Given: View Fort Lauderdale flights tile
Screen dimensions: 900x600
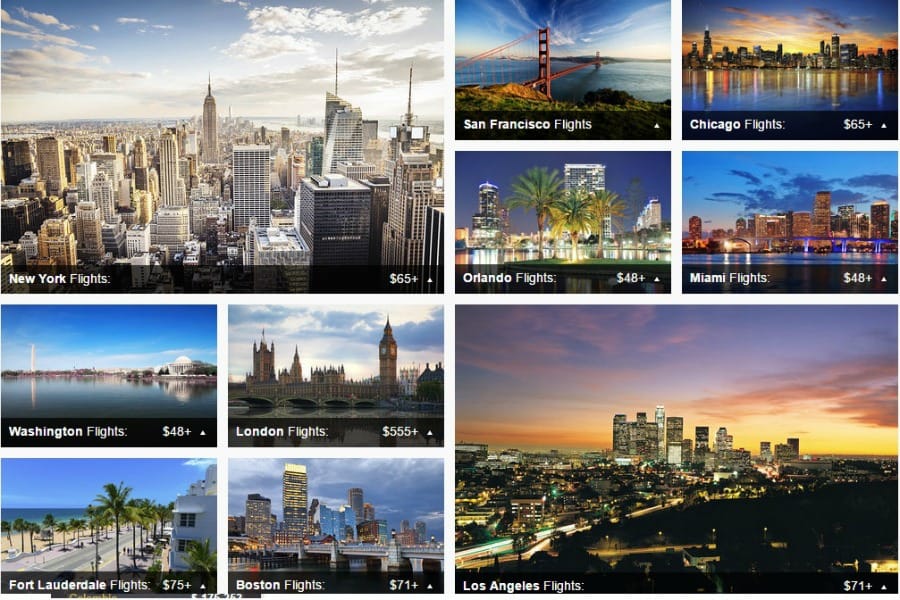Looking at the screenshot, I should pos(109,525).
